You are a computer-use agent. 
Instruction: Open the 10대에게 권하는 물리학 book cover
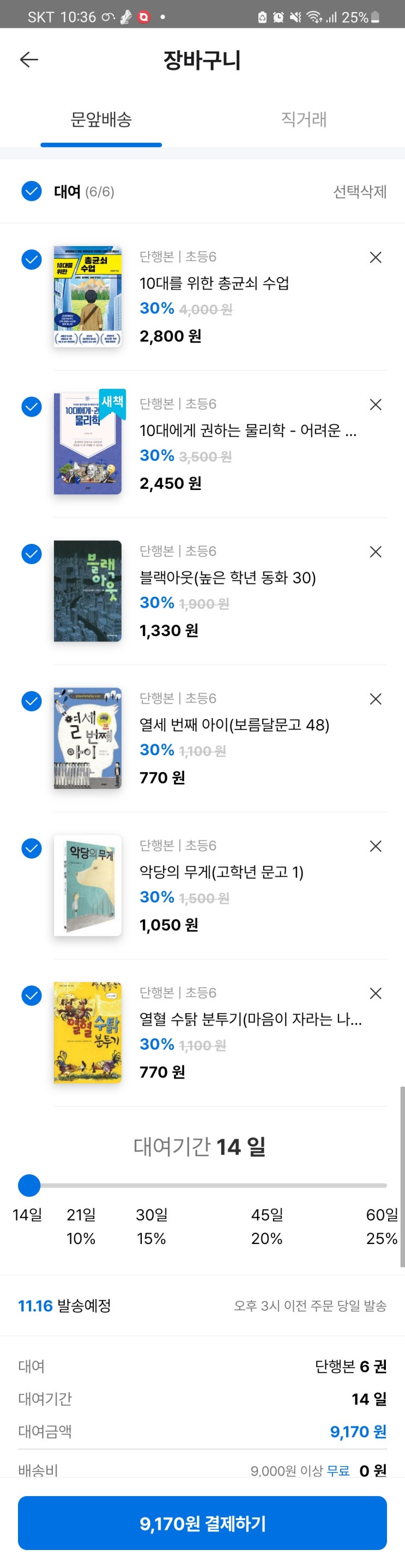click(88, 444)
